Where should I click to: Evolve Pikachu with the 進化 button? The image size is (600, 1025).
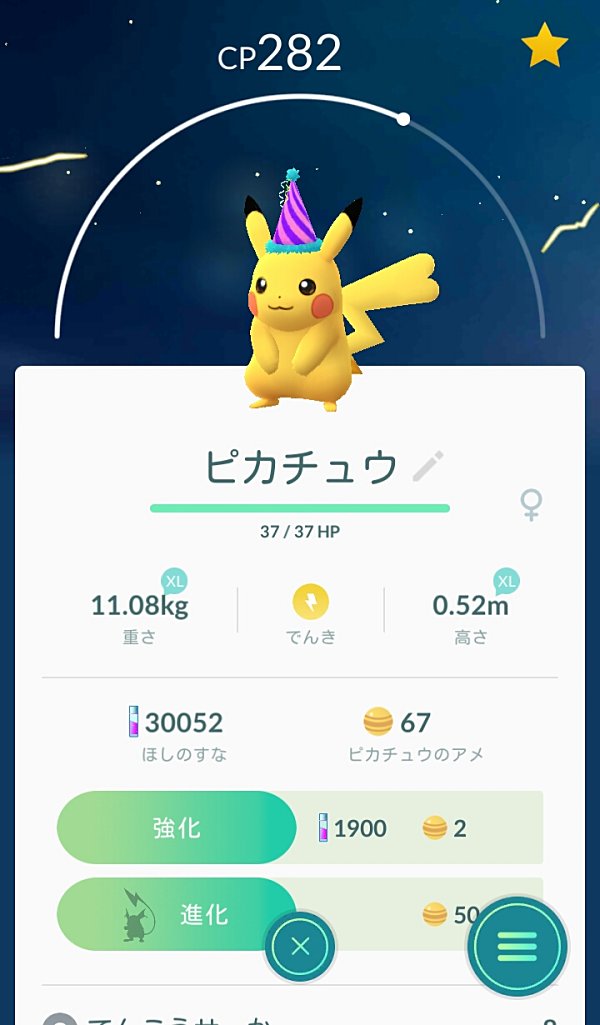pos(176,915)
